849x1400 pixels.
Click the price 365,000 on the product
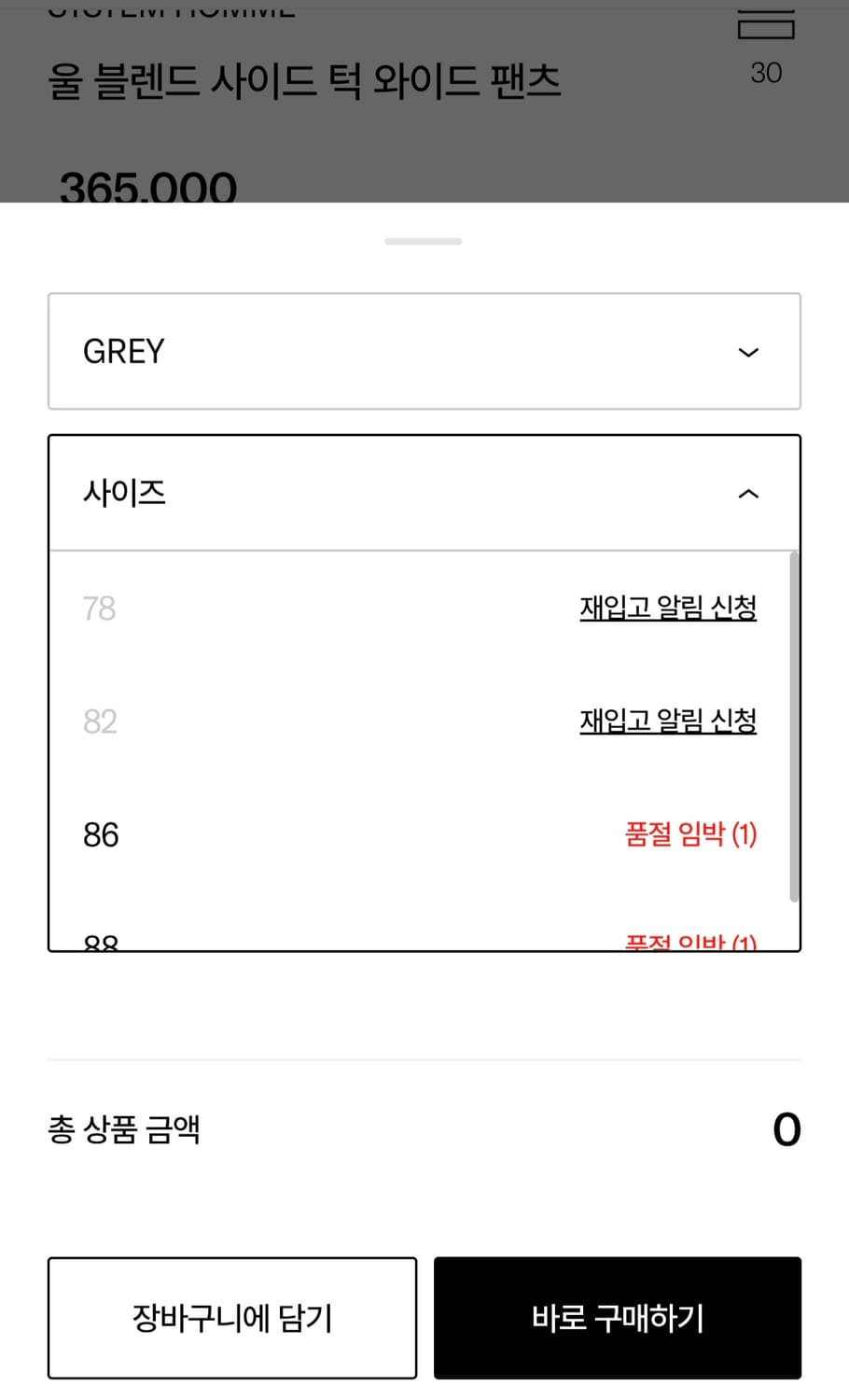pos(147,187)
